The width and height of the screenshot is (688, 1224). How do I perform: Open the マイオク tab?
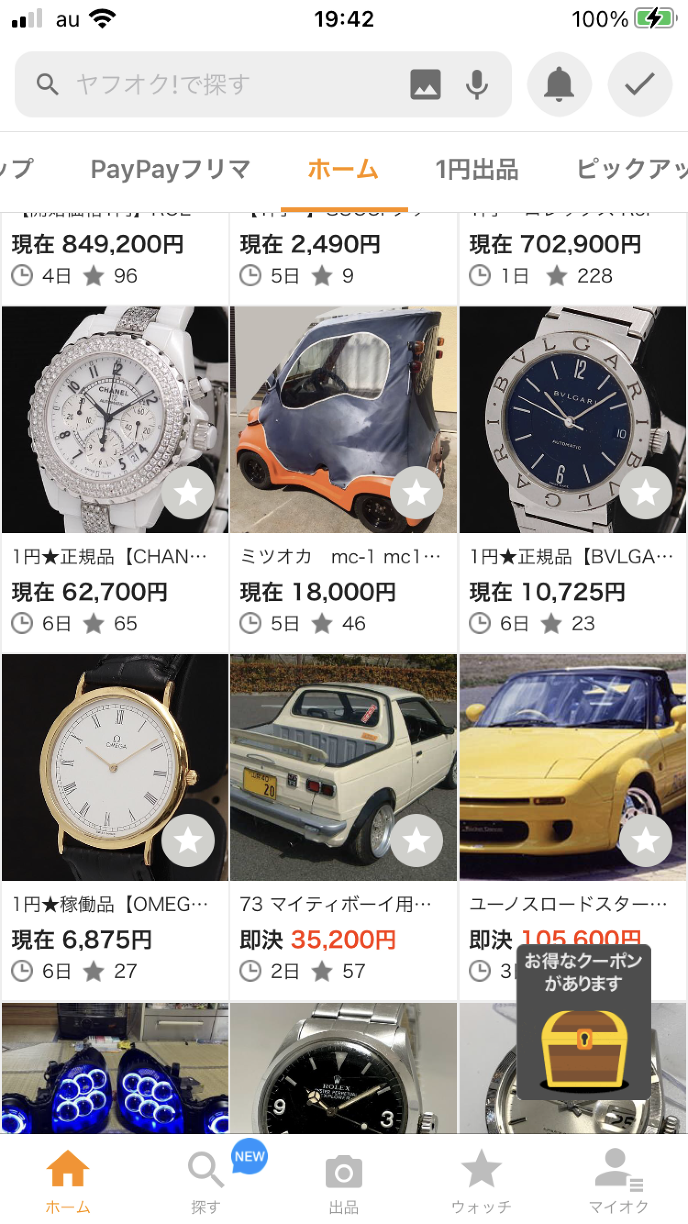(x=618, y=1180)
